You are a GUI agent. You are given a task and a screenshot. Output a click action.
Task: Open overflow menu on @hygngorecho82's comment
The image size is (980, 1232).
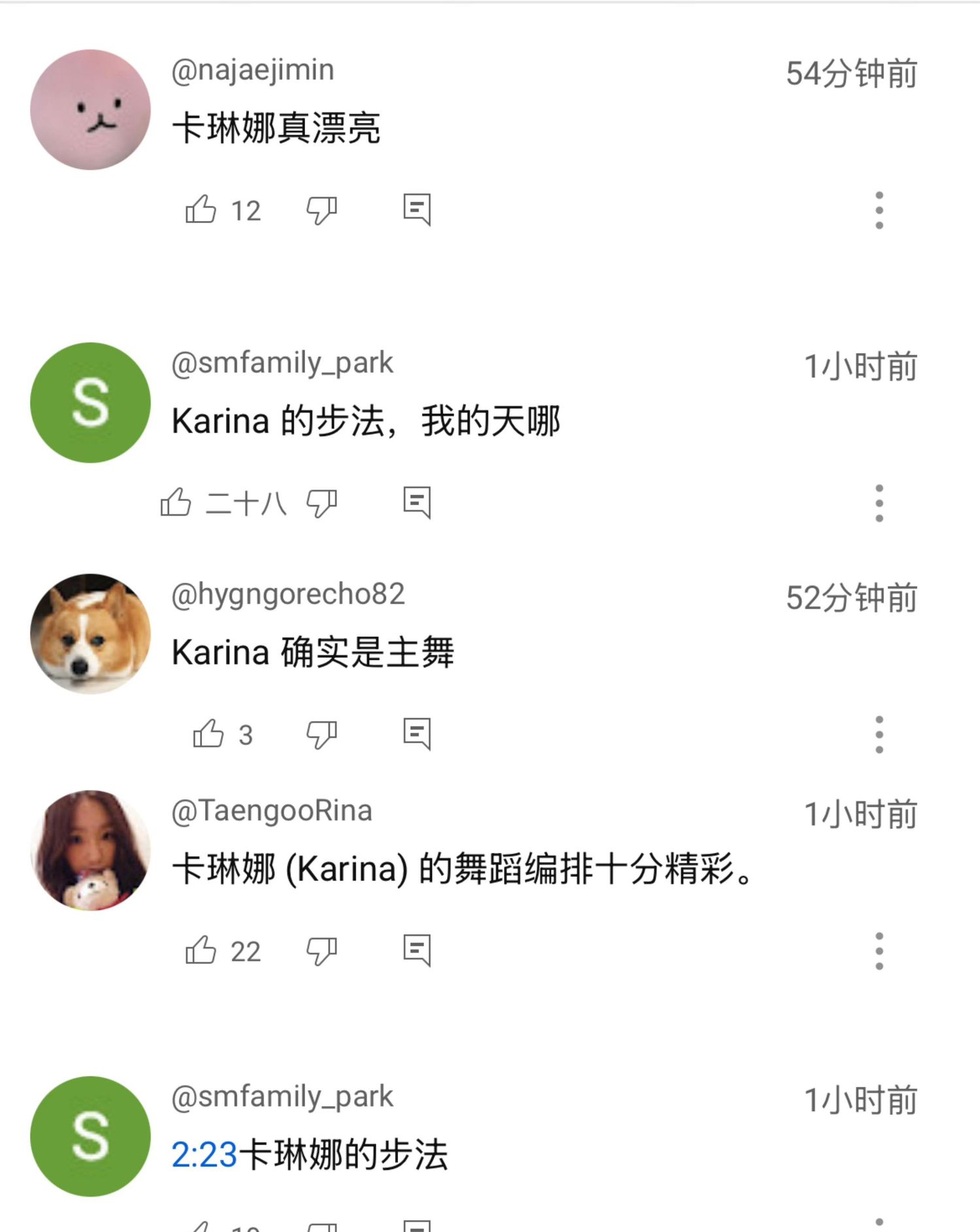click(879, 735)
